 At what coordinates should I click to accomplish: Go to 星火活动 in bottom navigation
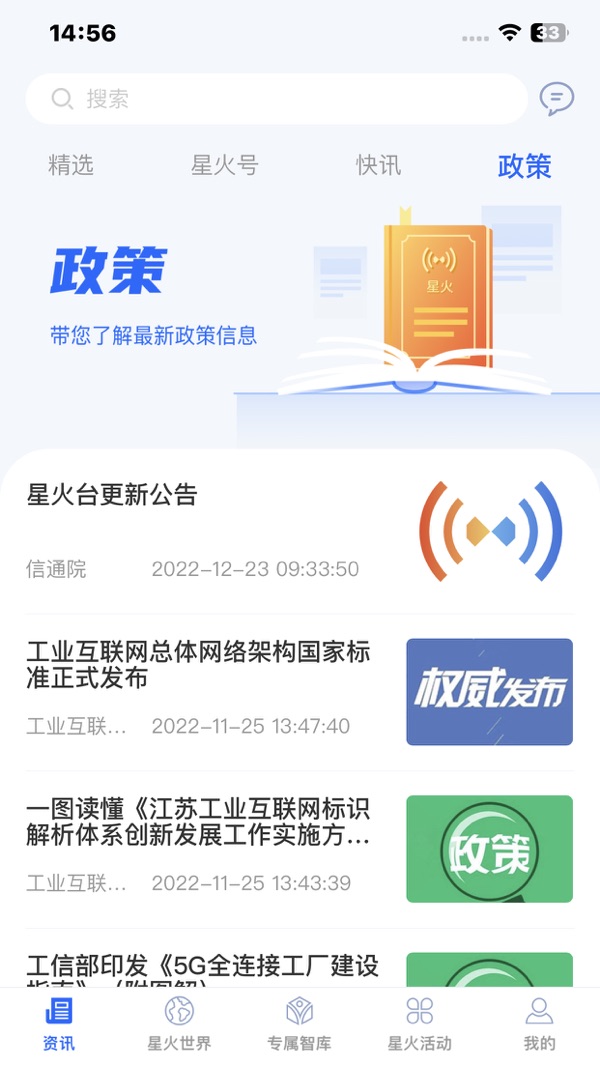pyautogui.click(x=420, y=1024)
